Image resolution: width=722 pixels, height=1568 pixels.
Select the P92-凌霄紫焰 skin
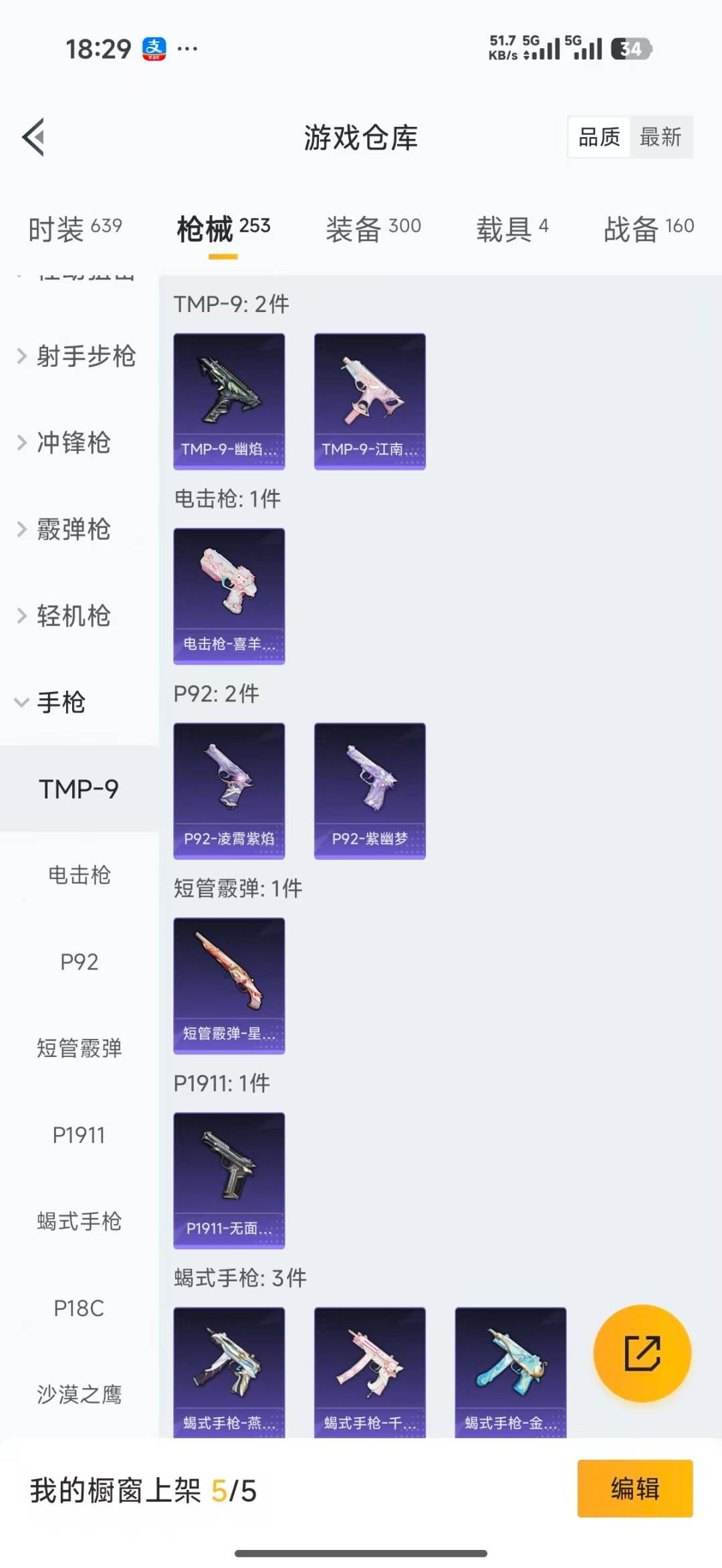coord(229,790)
